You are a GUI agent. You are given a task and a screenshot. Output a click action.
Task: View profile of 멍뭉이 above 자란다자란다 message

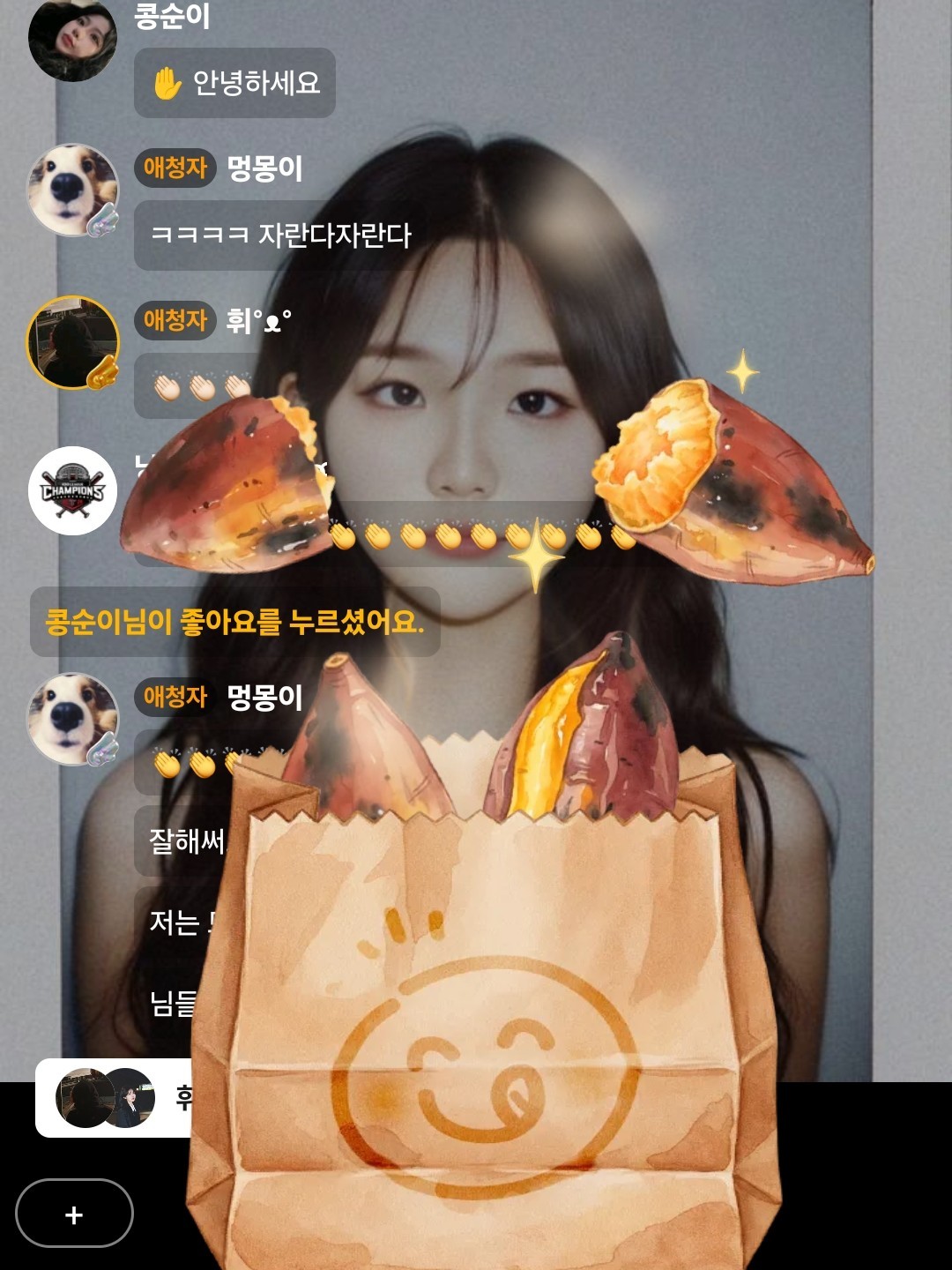(72, 190)
